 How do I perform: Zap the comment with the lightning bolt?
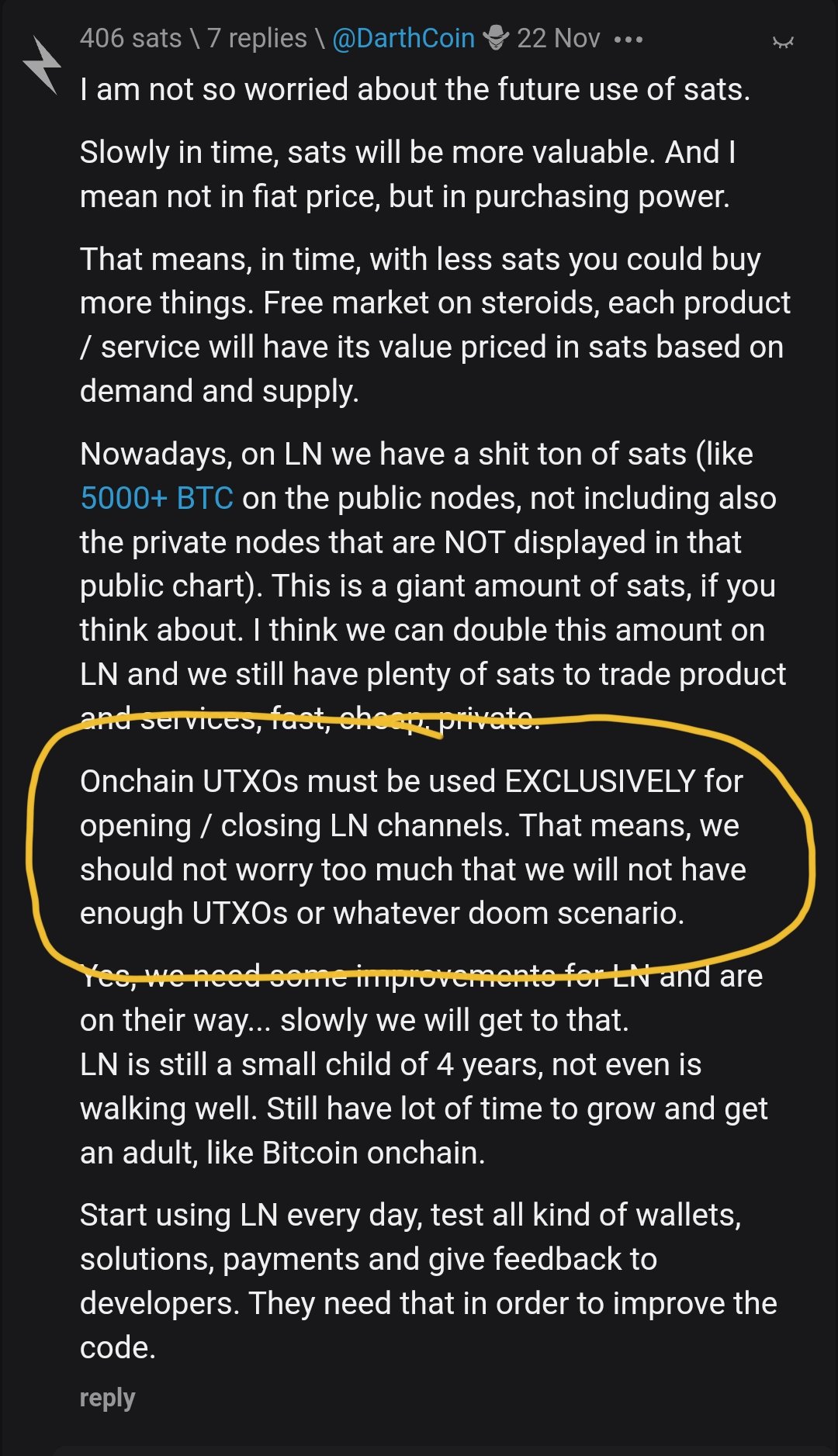click(42, 65)
